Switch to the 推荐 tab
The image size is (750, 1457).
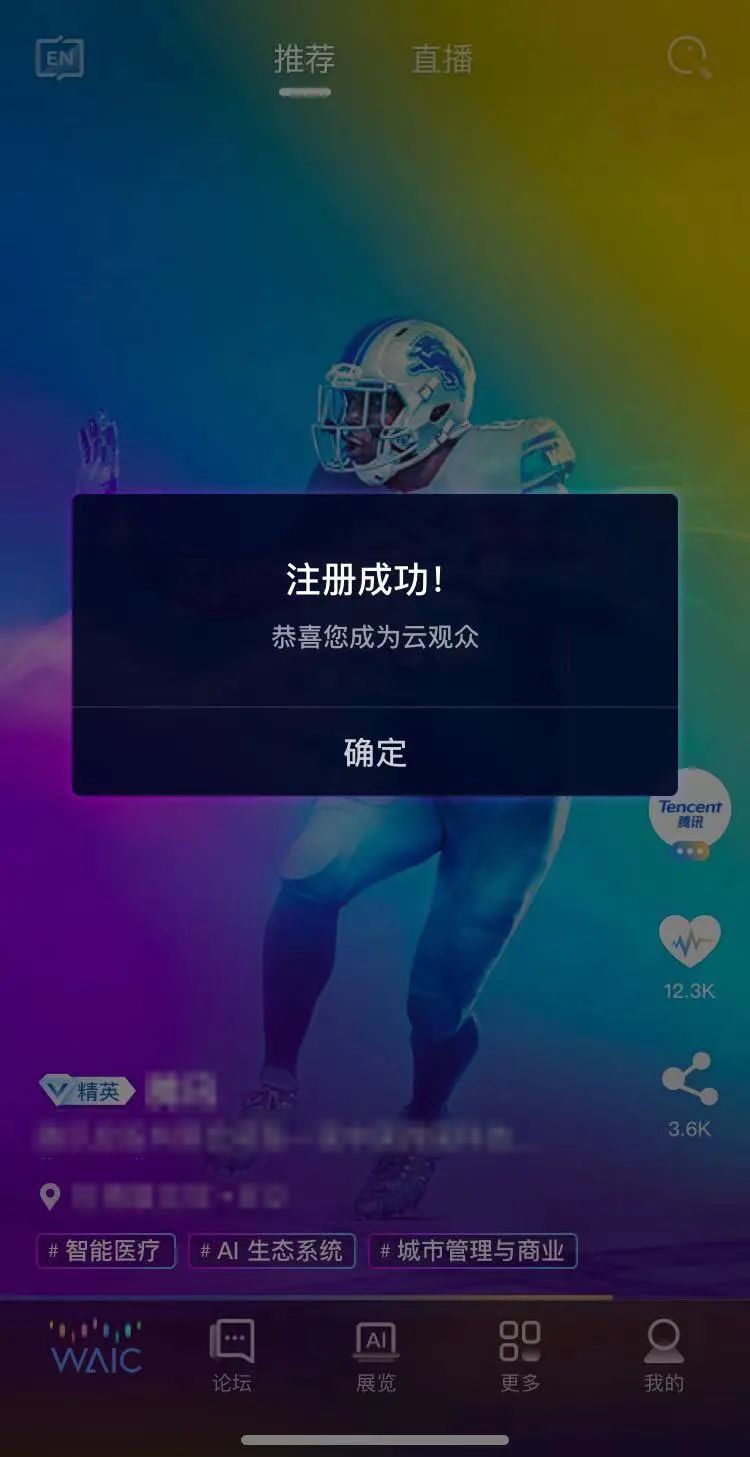tap(304, 60)
